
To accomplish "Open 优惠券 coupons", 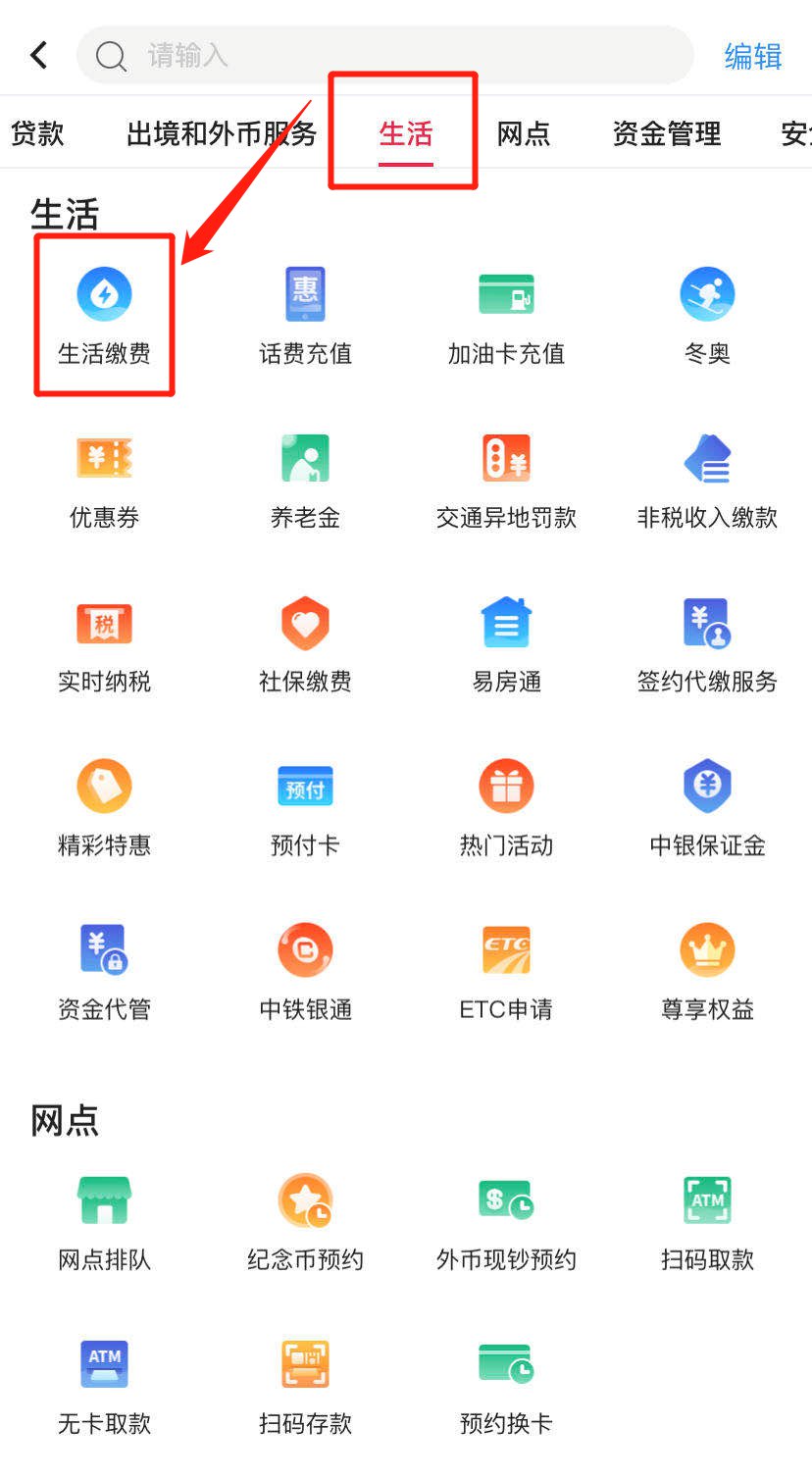I will [104, 479].
